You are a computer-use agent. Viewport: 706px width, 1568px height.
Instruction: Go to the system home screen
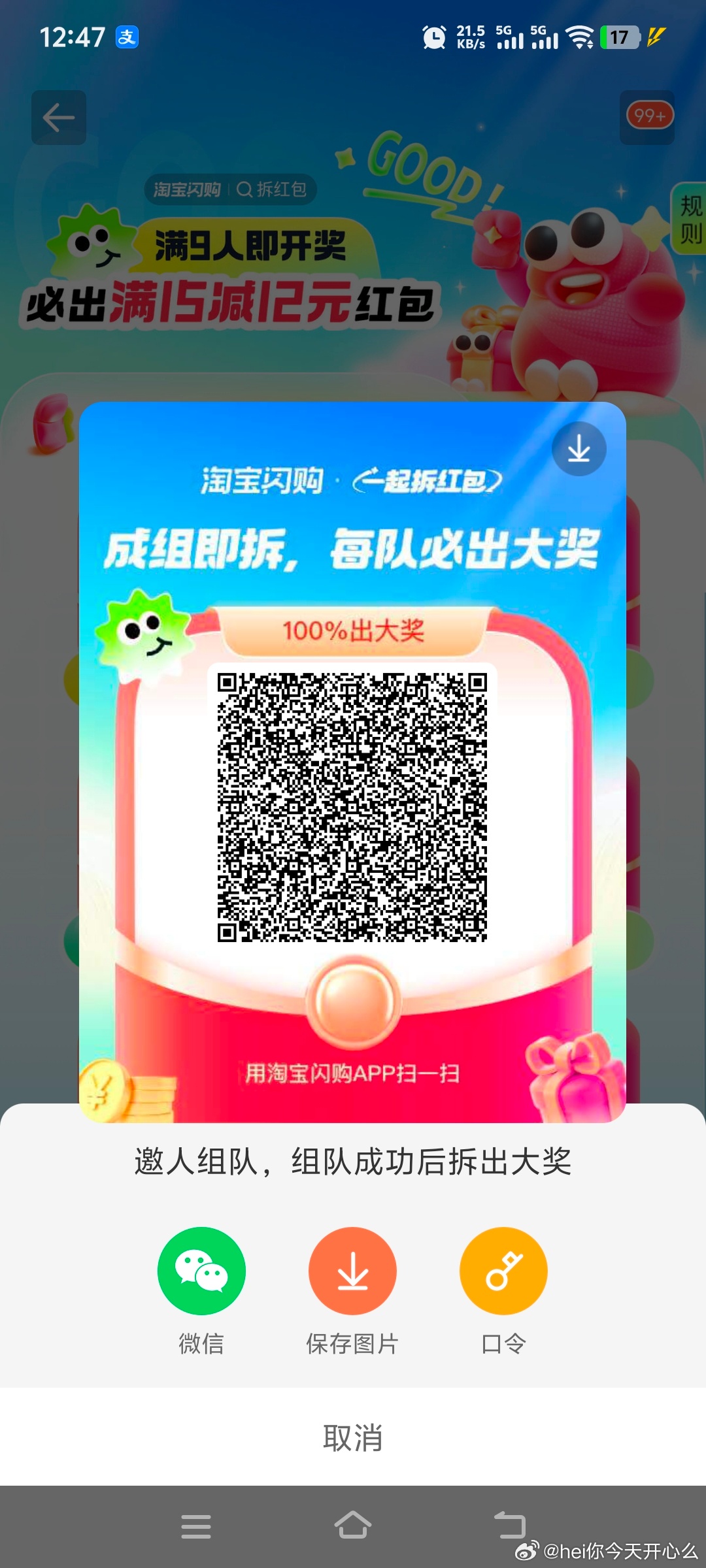pos(353,1526)
